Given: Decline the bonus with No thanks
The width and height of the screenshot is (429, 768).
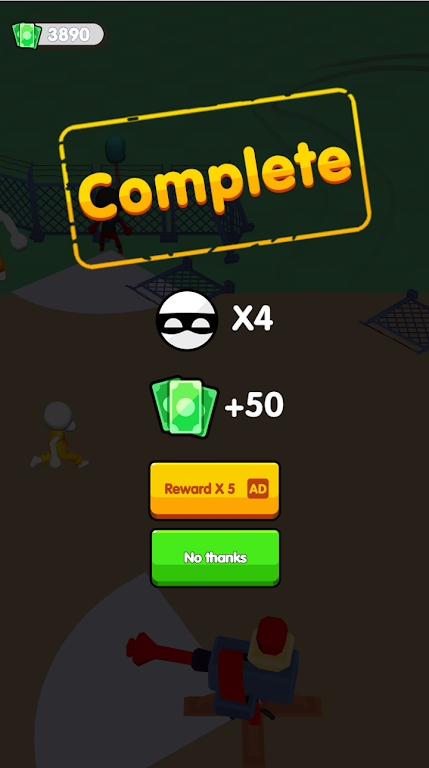Looking at the screenshot, I should (215, 558).
